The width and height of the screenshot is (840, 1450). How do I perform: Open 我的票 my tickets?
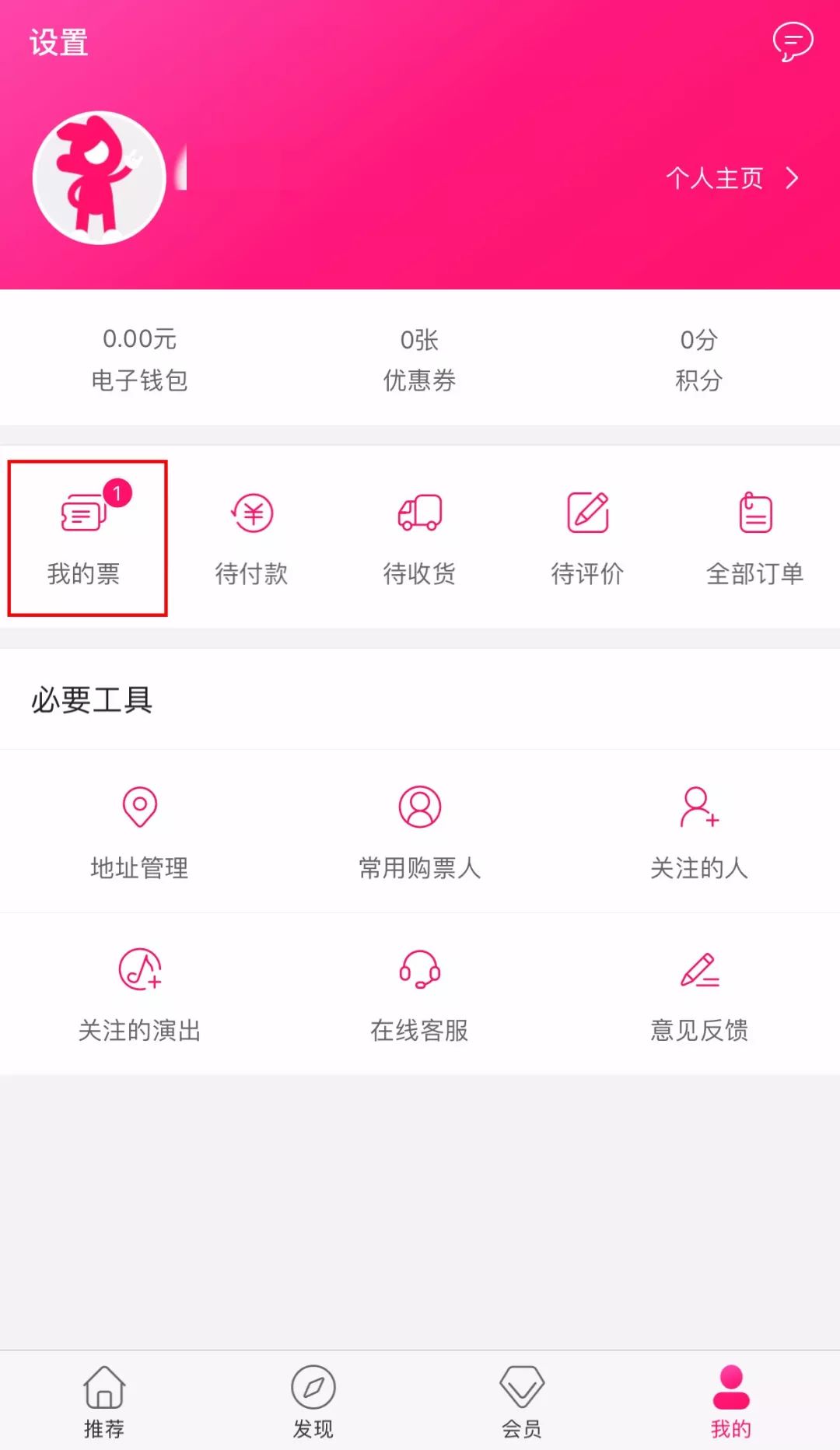84,538
